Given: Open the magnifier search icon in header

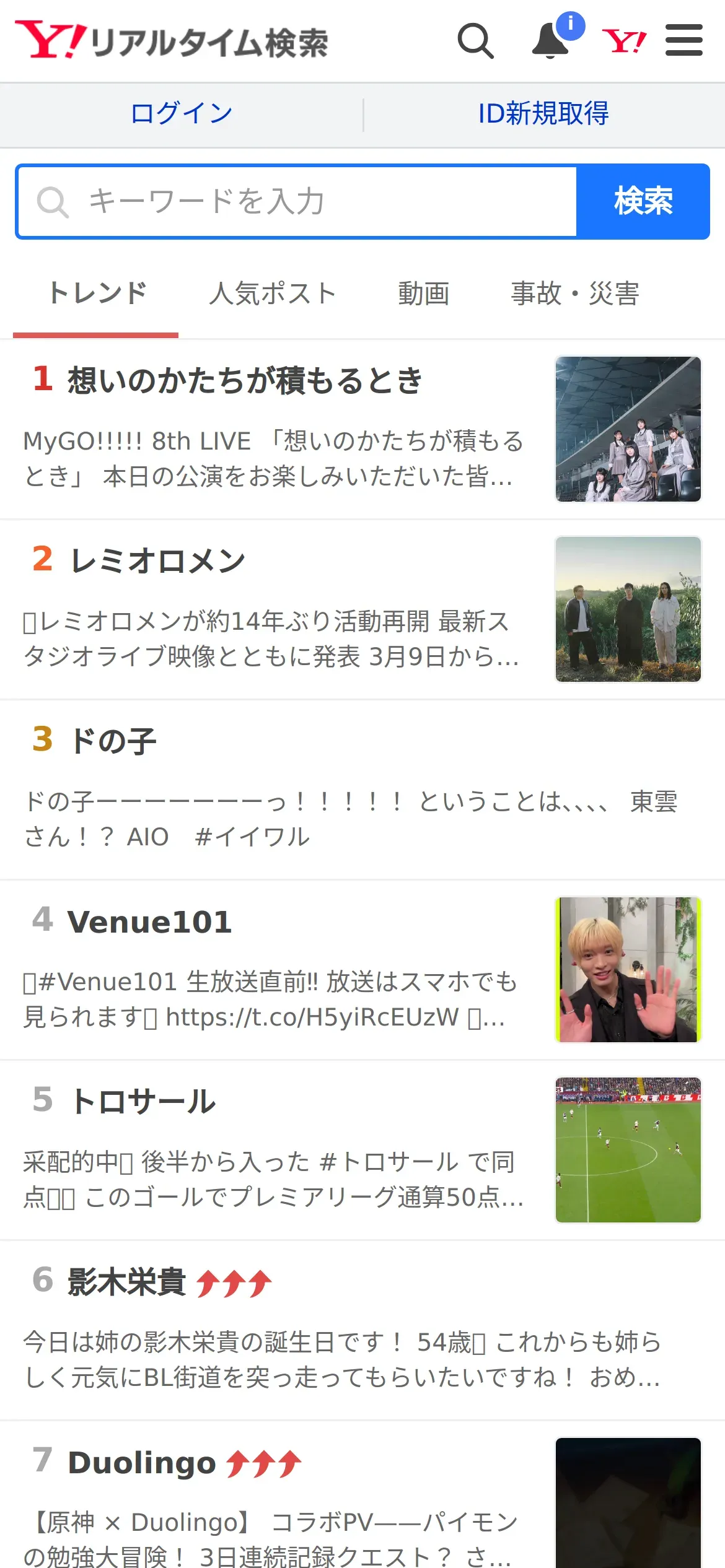Looking at the screenshot, I should pos(475,41).
